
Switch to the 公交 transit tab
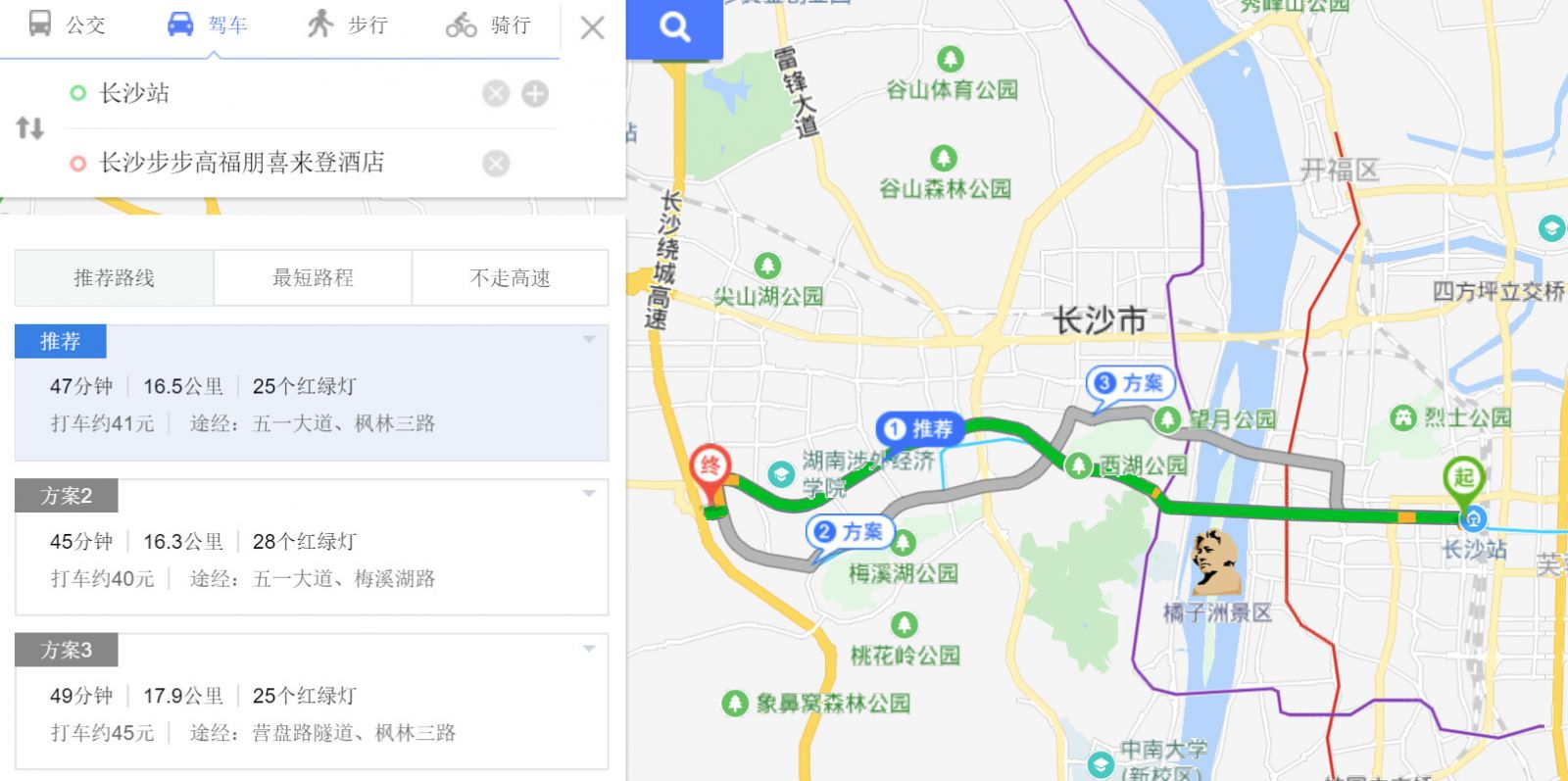[x=67, y=24]
